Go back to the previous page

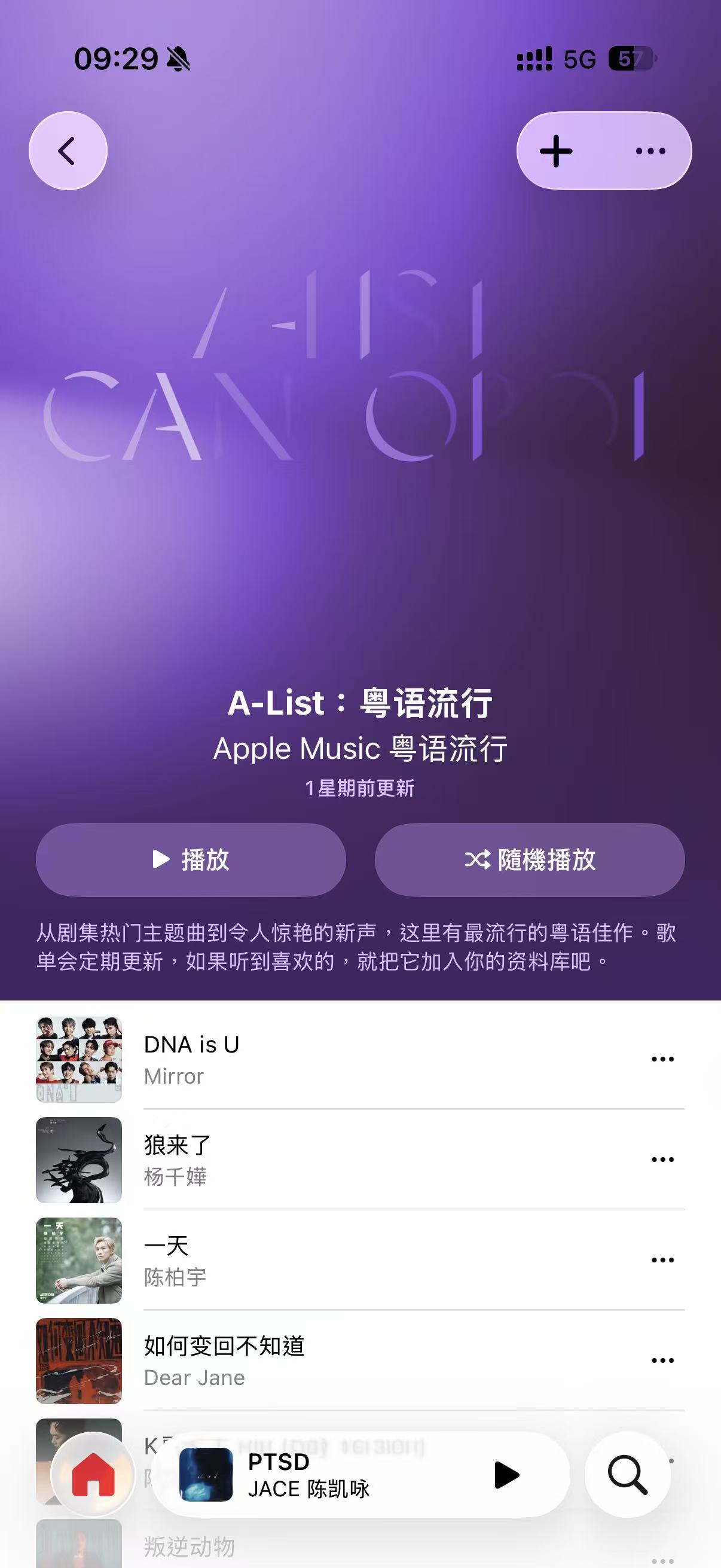[68, 151]
